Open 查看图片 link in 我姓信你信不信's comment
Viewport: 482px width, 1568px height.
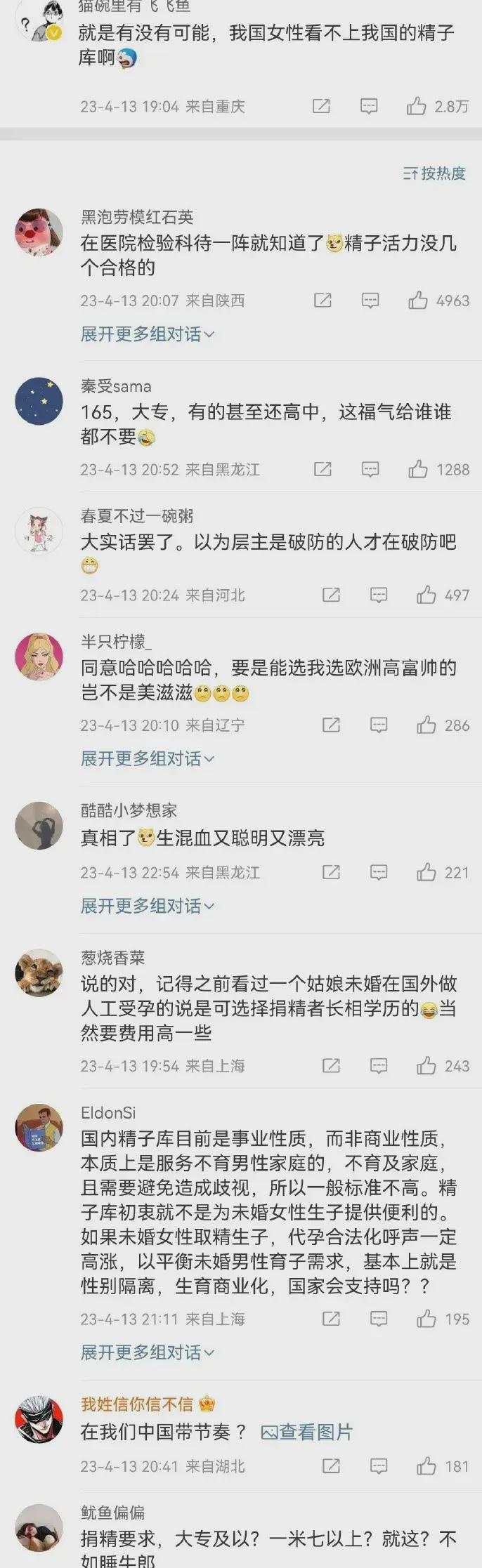(x=307, y=1432)
